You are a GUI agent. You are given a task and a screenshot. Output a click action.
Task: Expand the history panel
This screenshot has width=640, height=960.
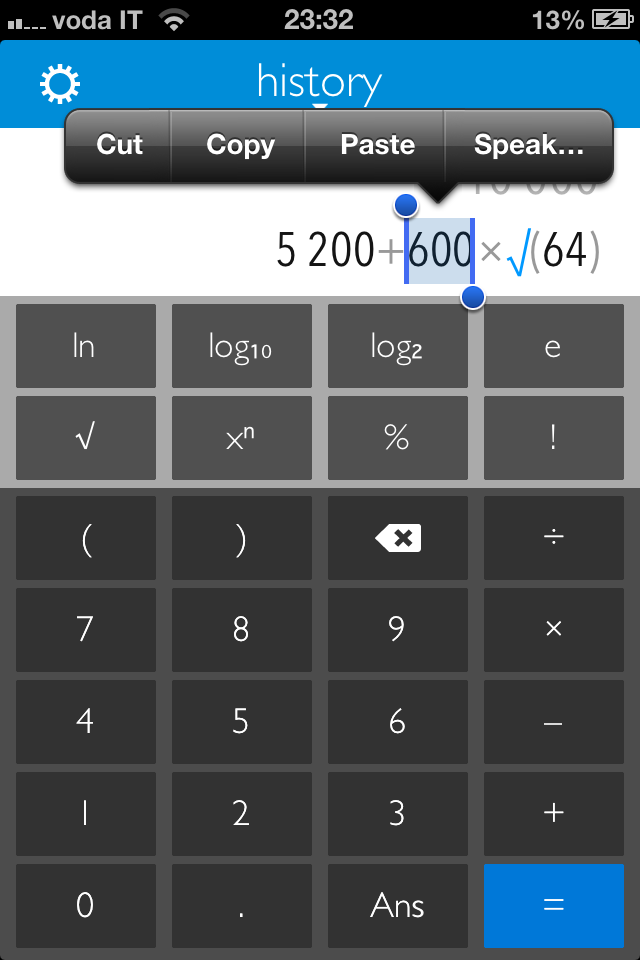319,84
